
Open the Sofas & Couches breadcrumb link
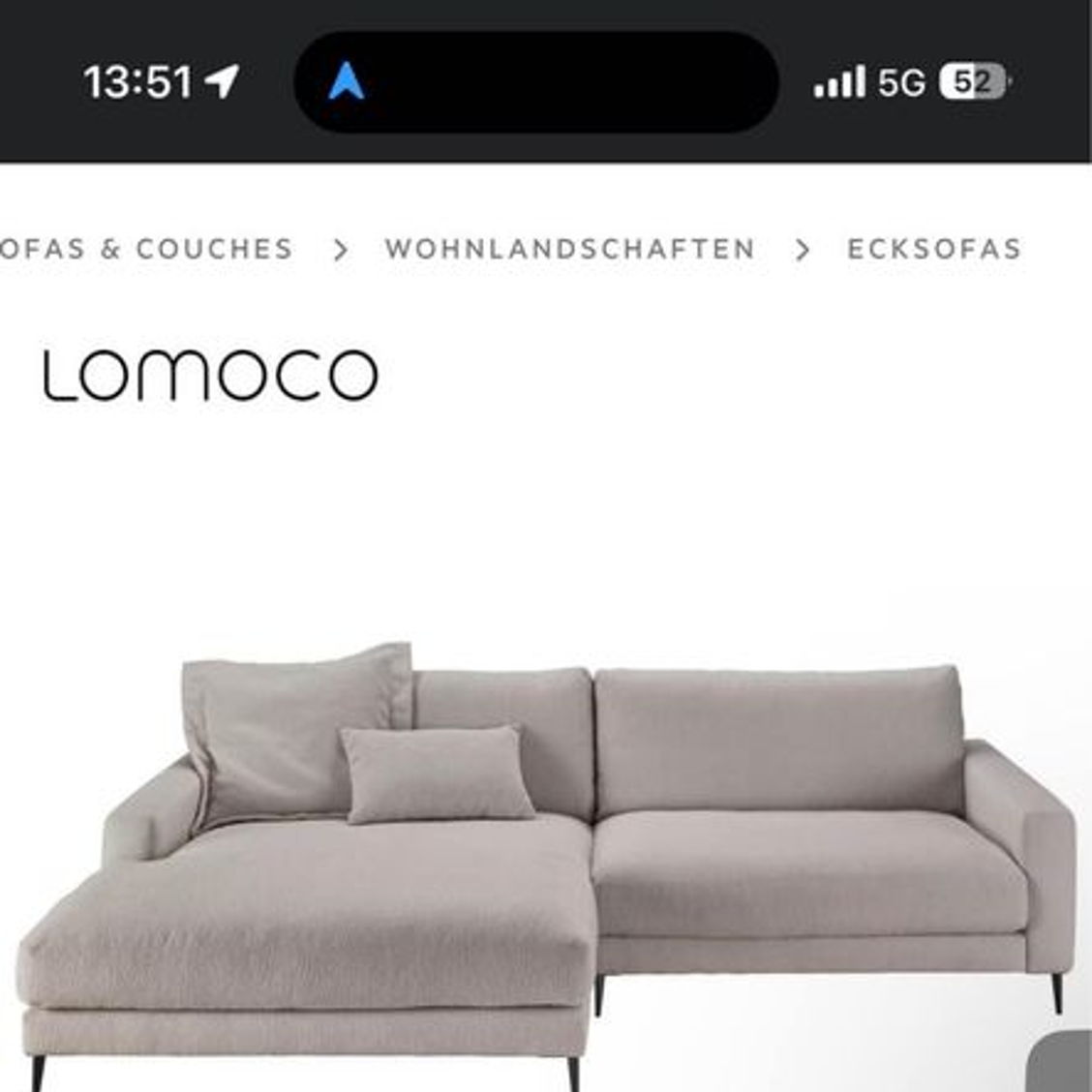tap(145, 249)
